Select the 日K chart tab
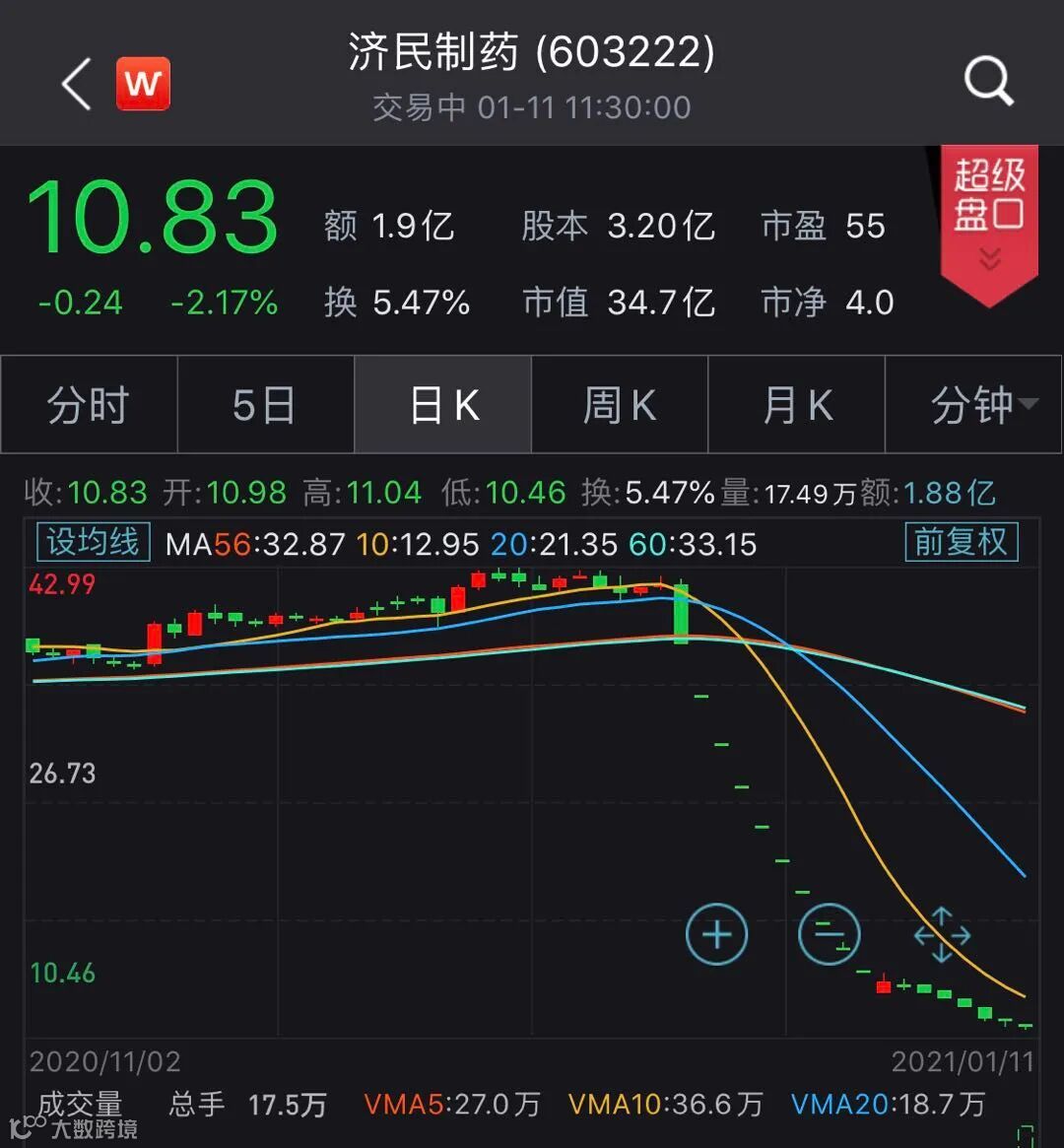 [x=443, y=405]
